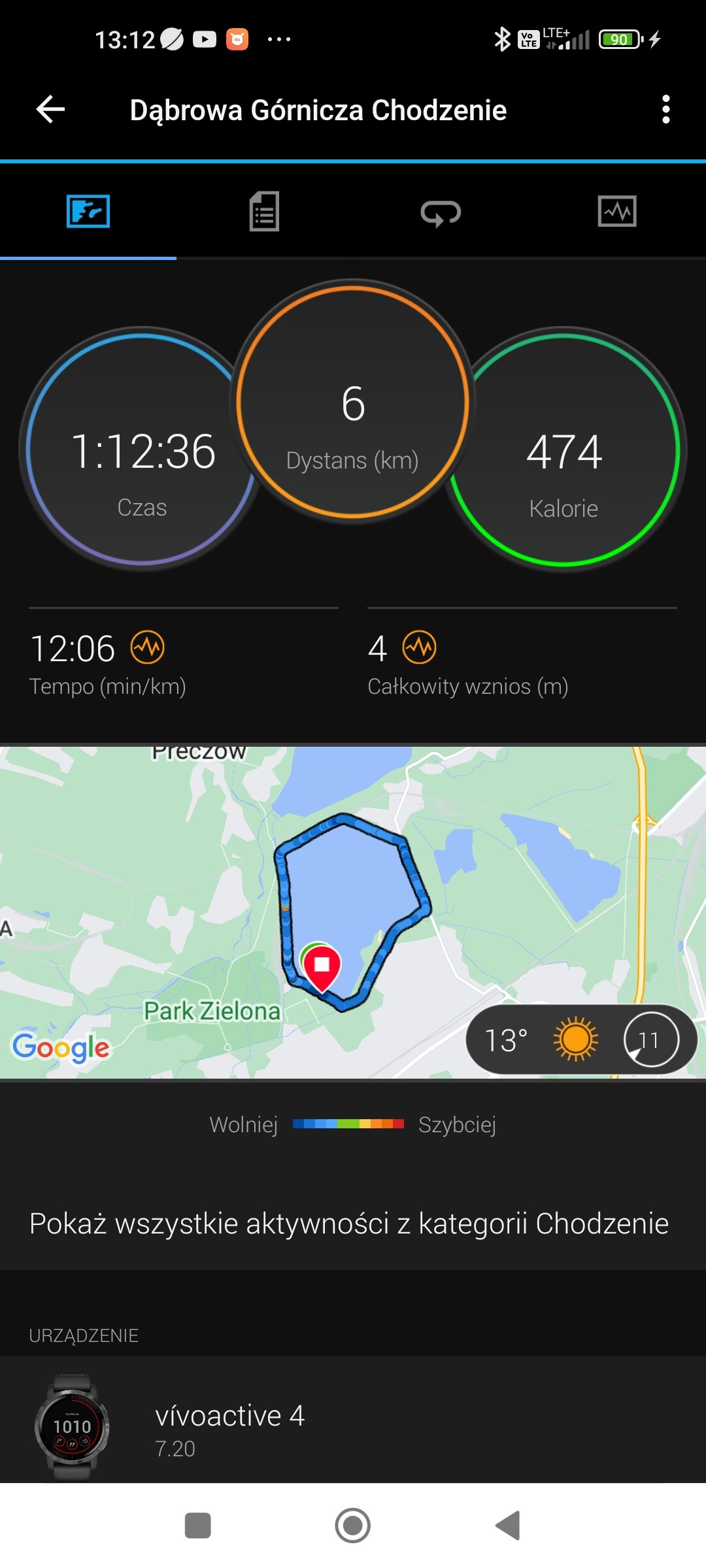This screenshot has width=706, height=1568.
Task: Switch to the laps tab
Action: click(x=441, y=212)
